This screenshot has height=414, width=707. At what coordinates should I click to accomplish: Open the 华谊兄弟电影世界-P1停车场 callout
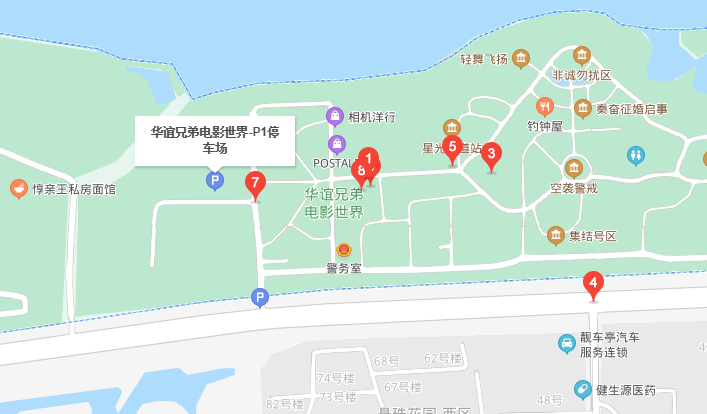(x=215, y=141)
